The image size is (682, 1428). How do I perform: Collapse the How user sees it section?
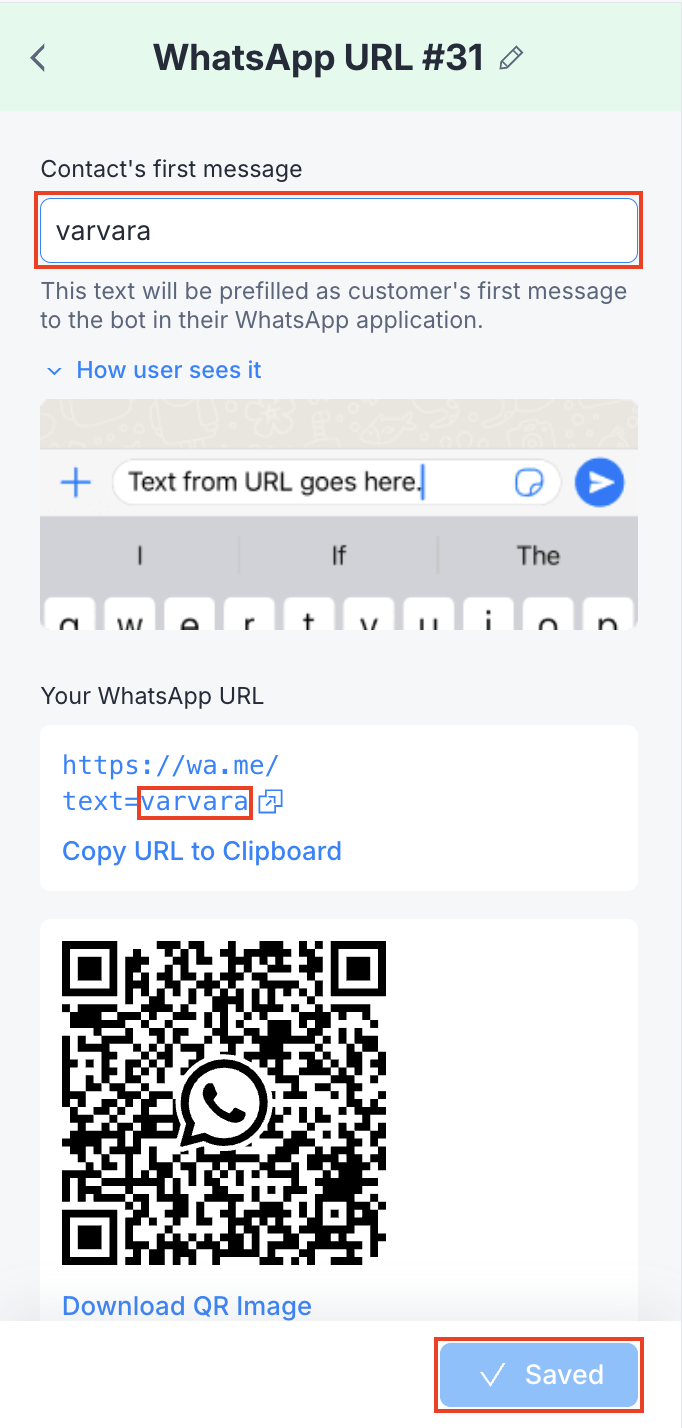(x=155, y=370)
